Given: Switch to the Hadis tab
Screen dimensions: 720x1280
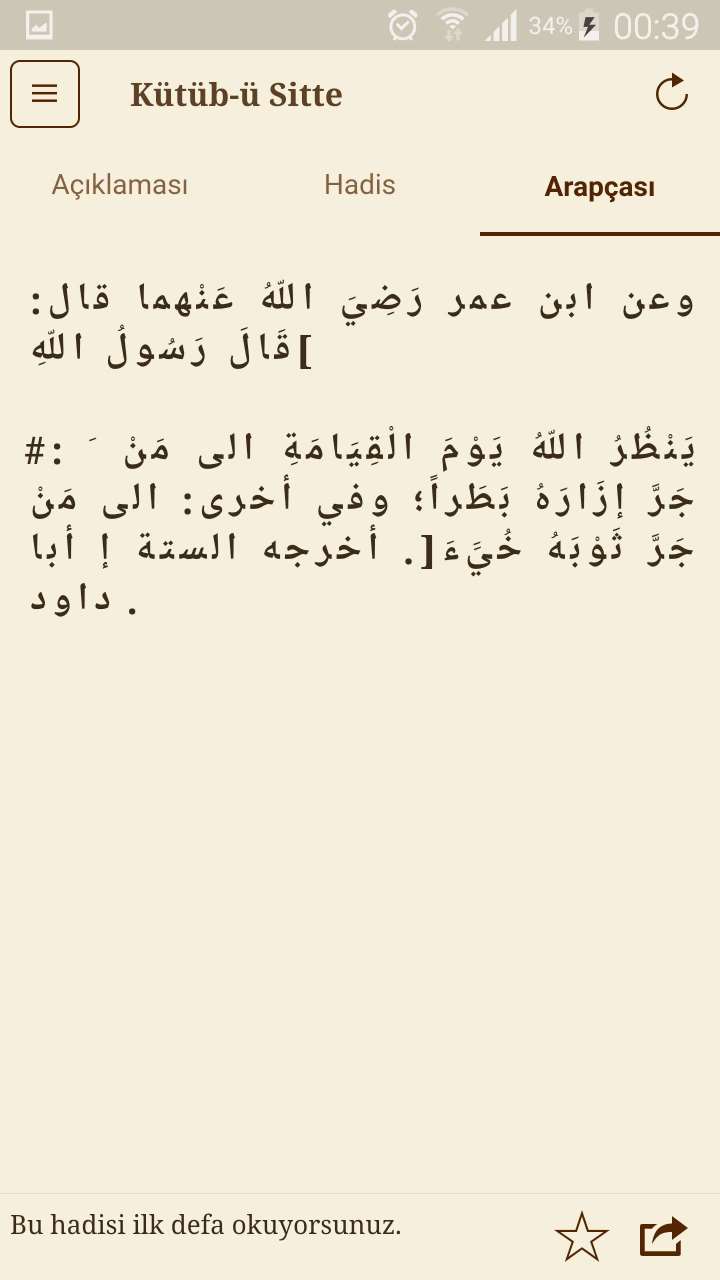Looking at the screenshot, I should click(x=360, y=185).
